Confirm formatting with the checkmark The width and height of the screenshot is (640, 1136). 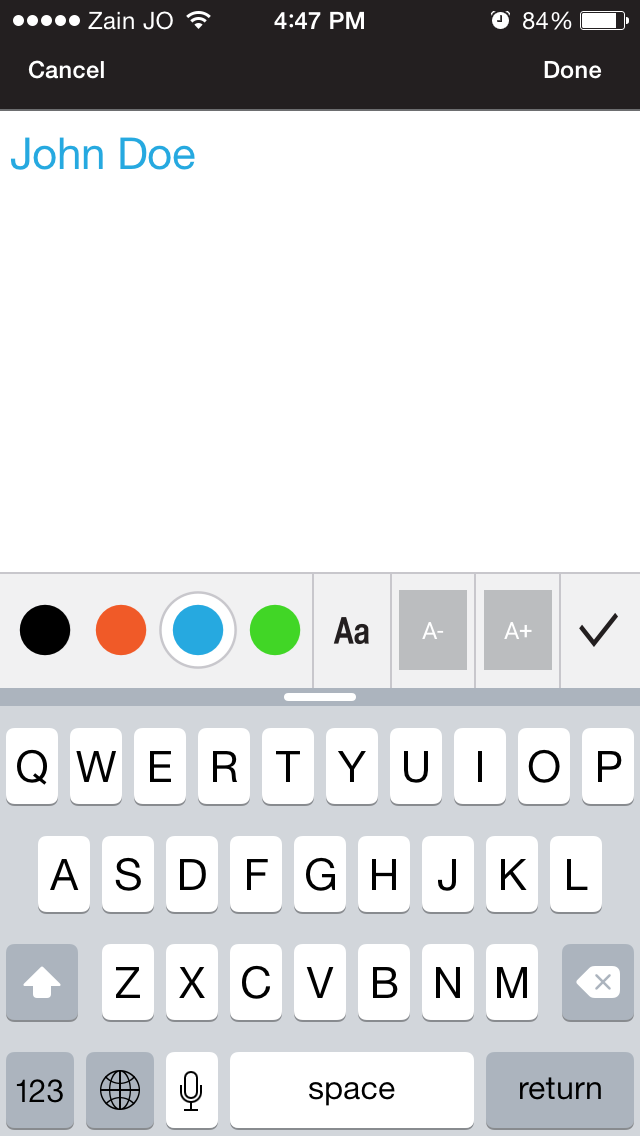[x=599, y=631]
